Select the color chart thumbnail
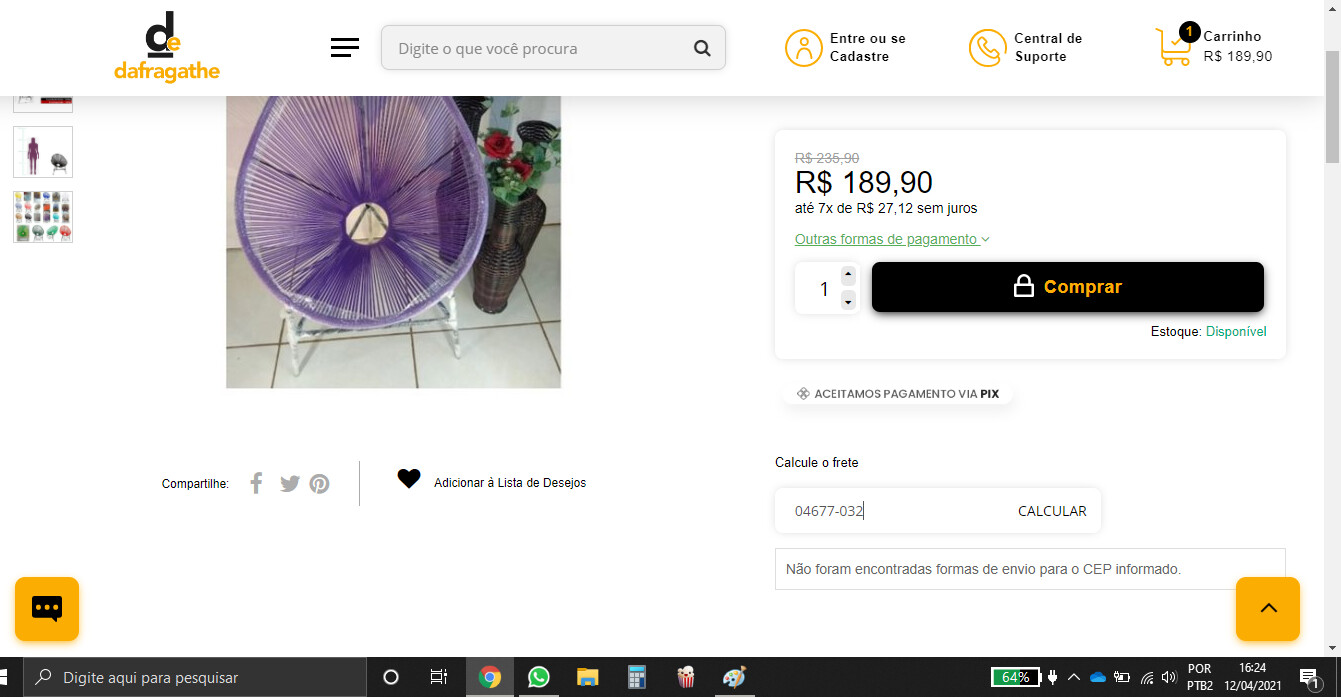The width and height of the screenshot is (1341, 697). [x=43, y=217]
